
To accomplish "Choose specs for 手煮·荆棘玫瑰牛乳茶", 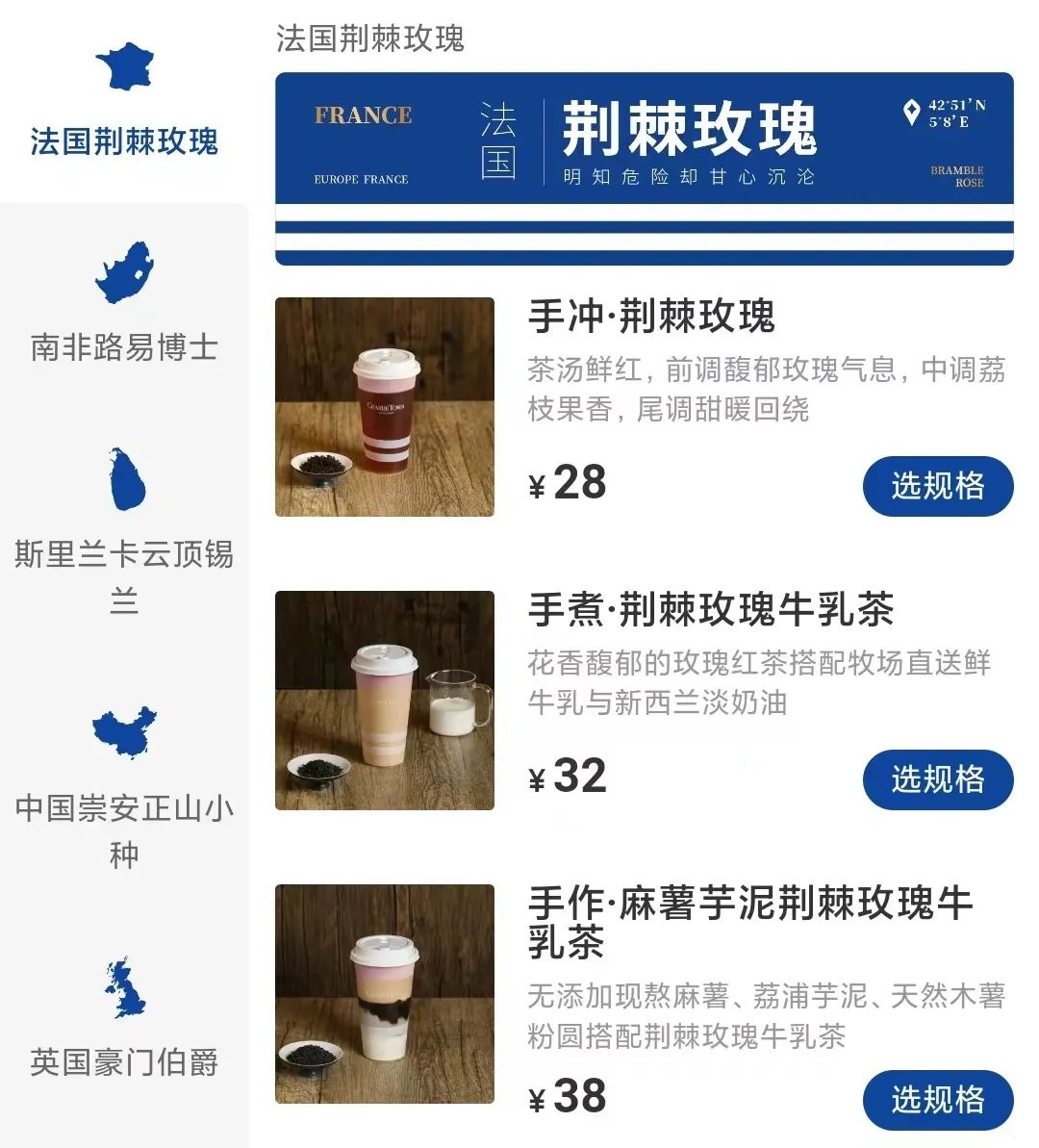I will [937, 779].
